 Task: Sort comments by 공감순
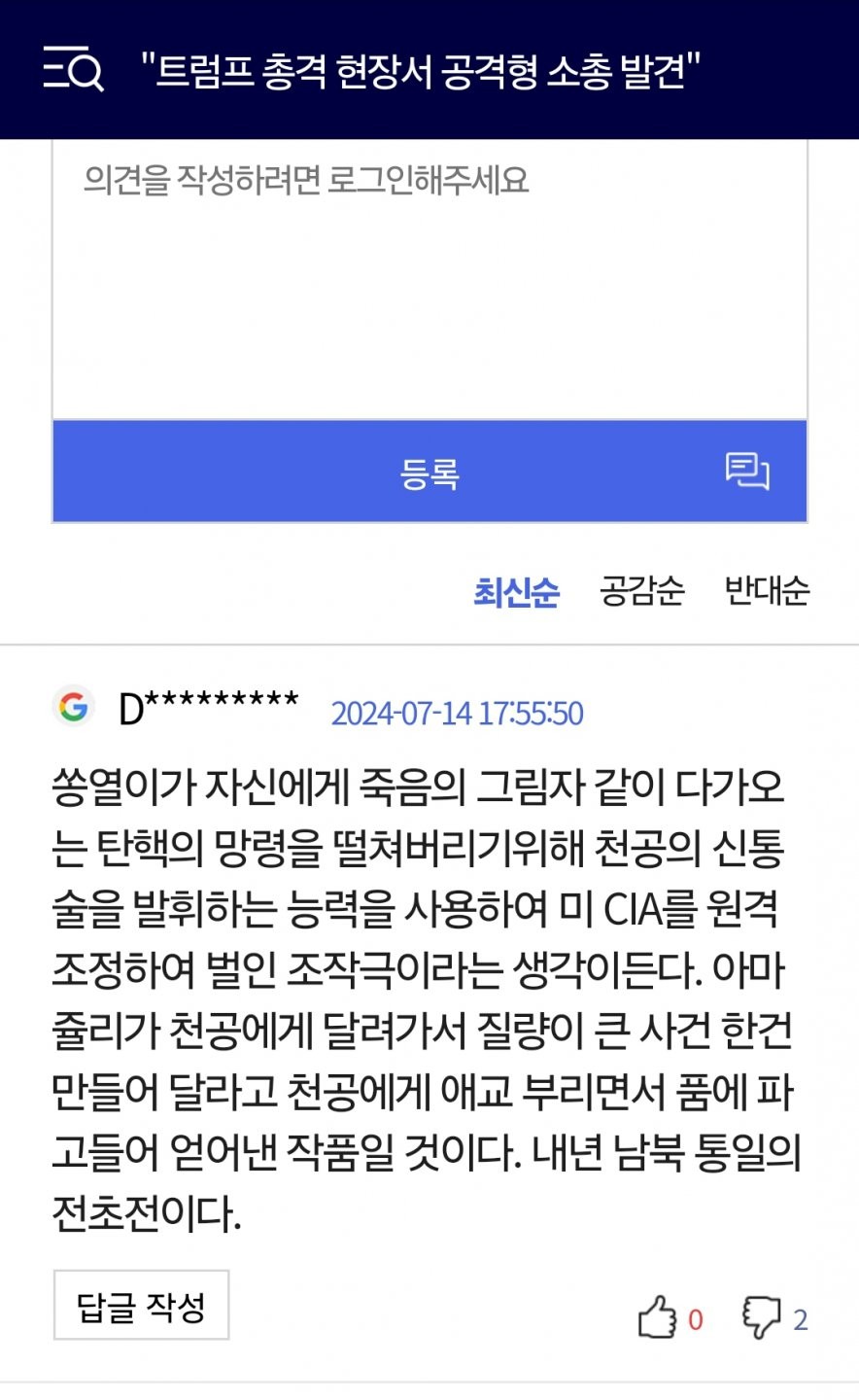[641, 590]
